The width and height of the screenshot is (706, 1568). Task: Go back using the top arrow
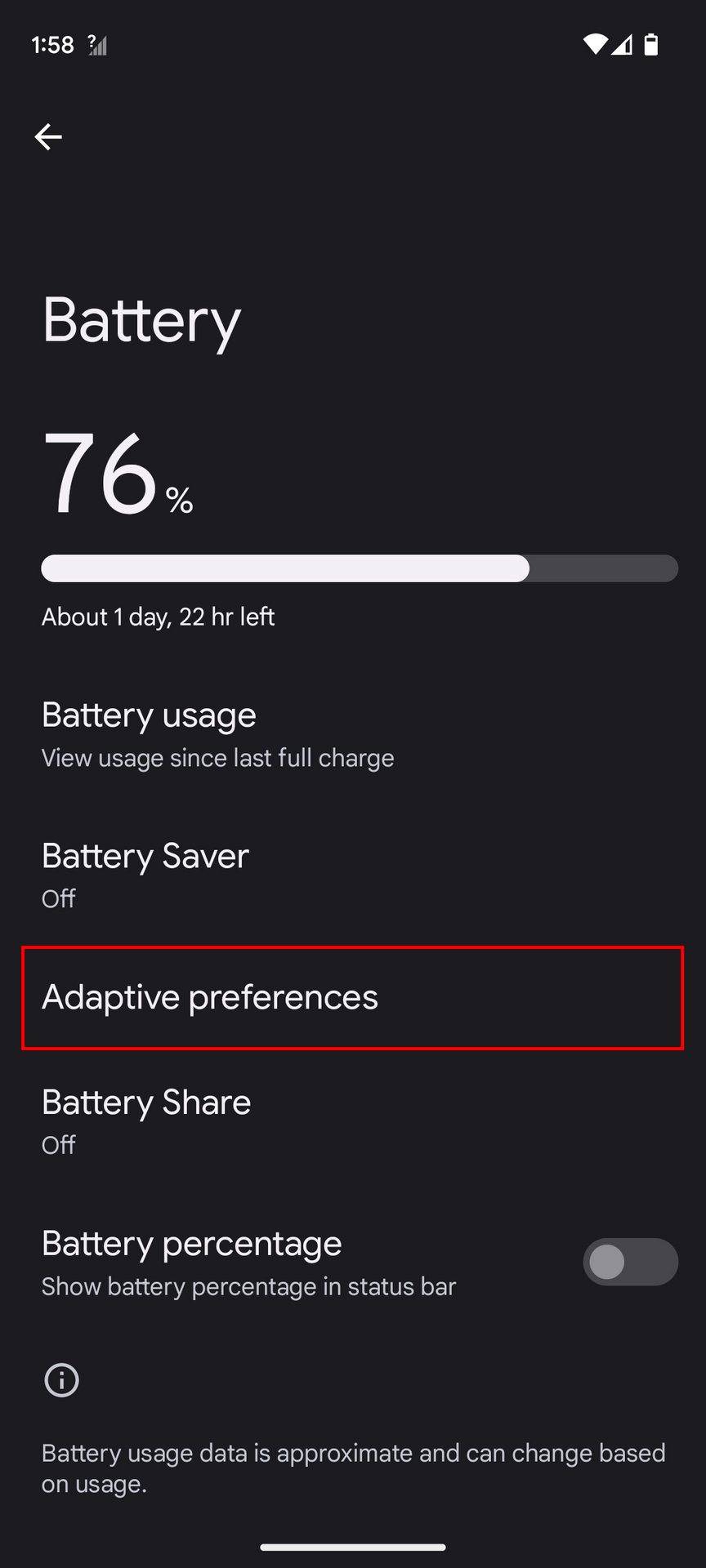coord(48,136)
